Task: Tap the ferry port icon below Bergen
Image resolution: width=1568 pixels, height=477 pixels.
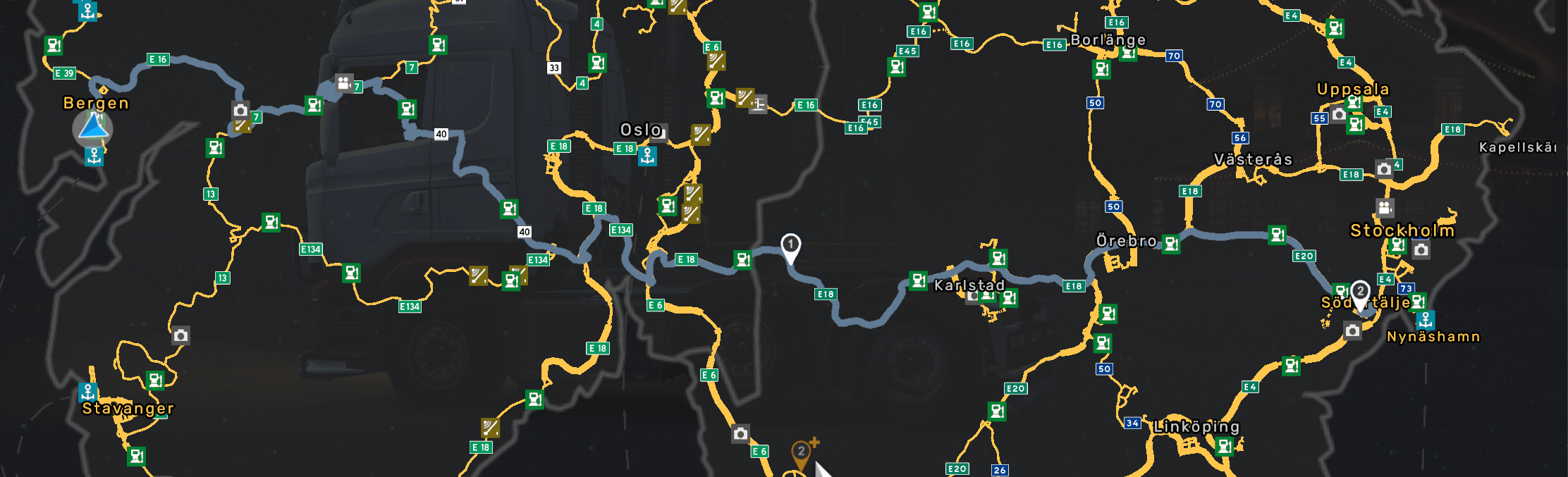Action: pos(94,156)
